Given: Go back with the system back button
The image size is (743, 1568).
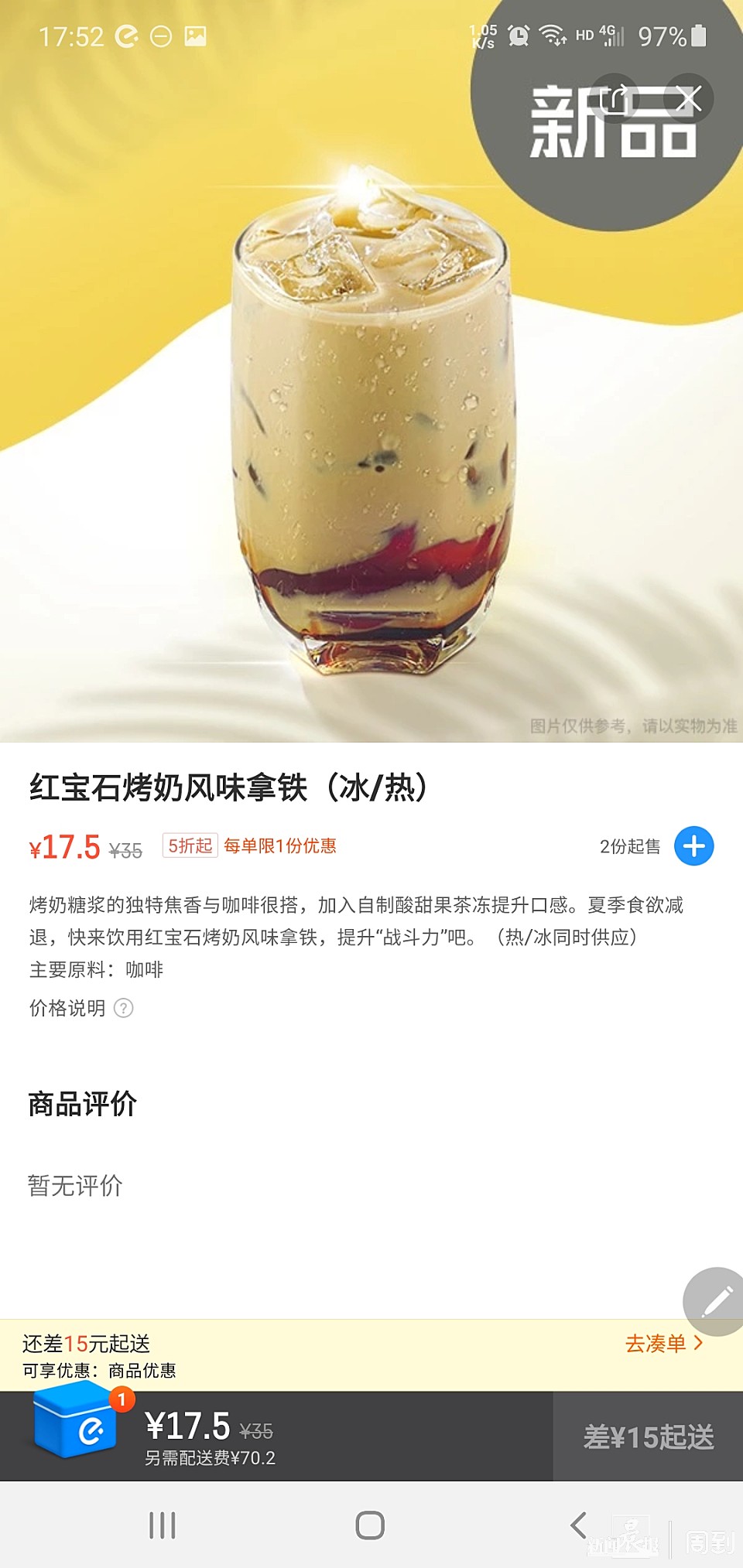Looking at the screenshot, I should point(578,1525).
